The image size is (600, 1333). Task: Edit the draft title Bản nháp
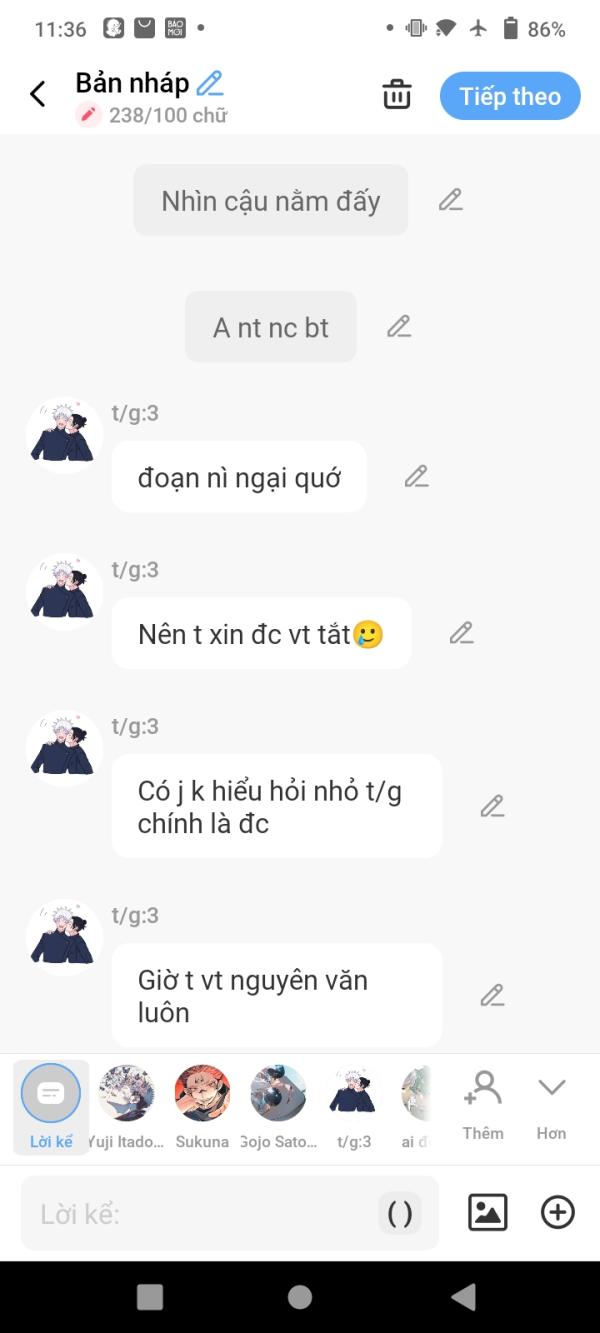[x=210, y=83]
